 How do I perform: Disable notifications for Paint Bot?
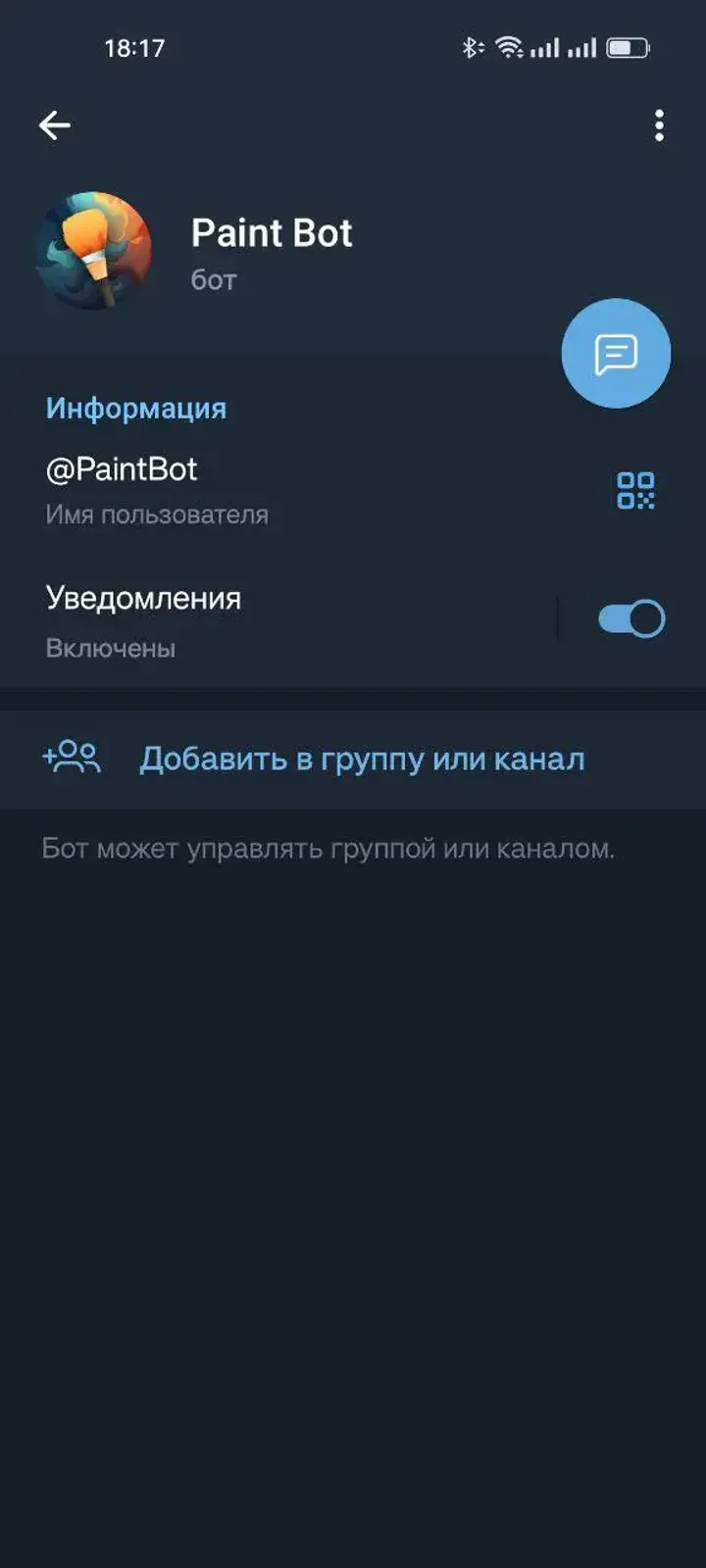click(x=631, y=618)
